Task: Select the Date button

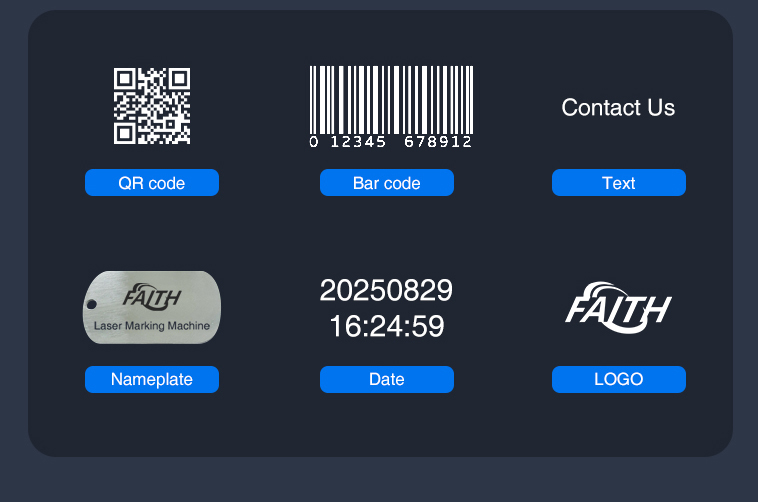Action: [x=387, y=379]
